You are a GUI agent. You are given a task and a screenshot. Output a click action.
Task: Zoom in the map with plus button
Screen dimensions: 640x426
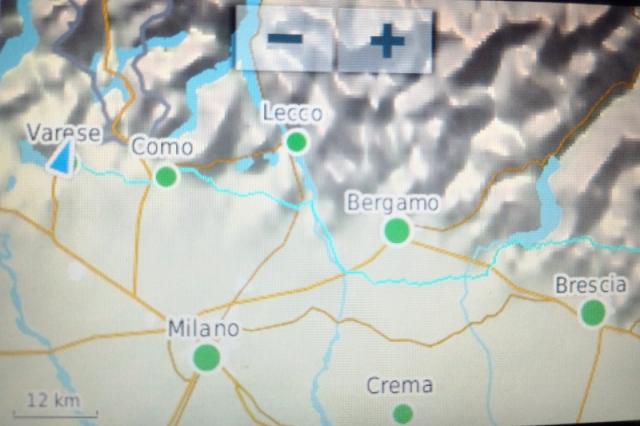[385, 40]
